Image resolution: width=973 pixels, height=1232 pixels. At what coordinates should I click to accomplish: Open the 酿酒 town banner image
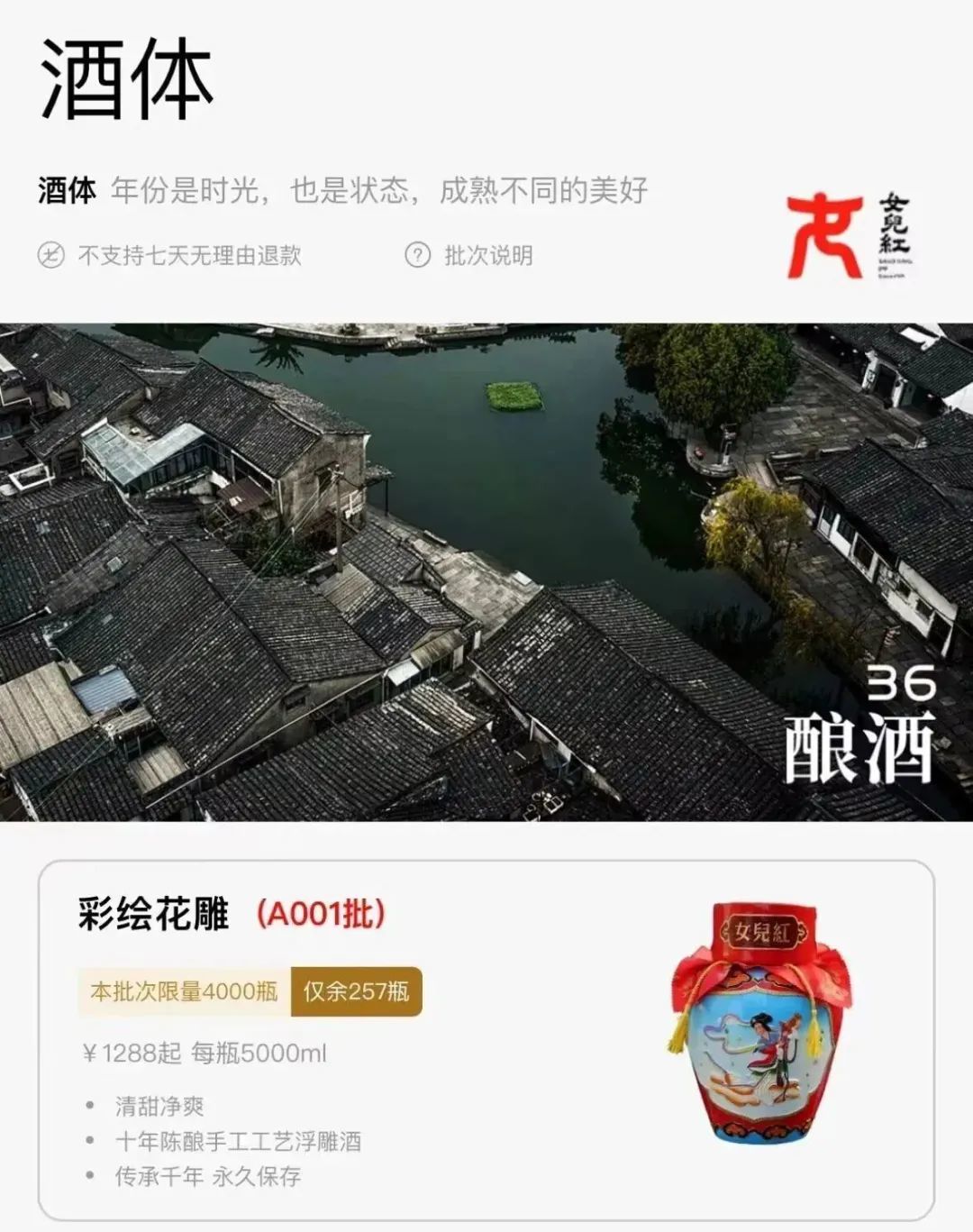point(486,572)
